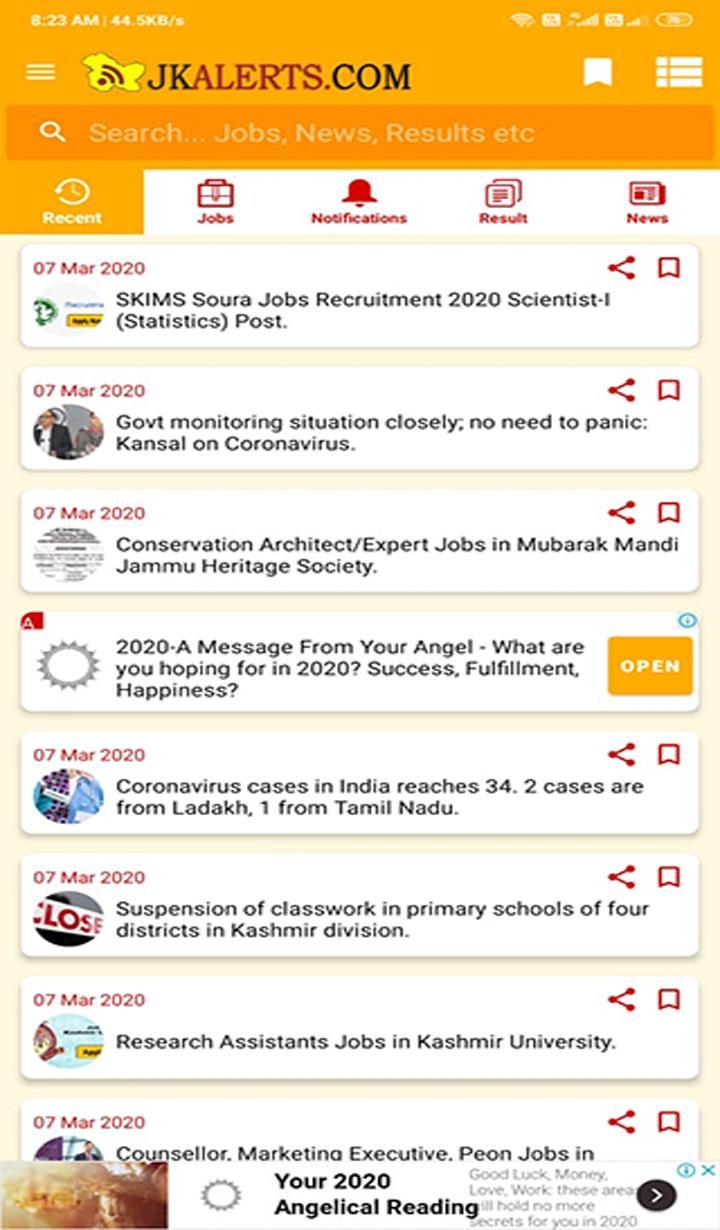Open the hamburger drawer menu
This screenshot has width=720, height=1230.
pos(40,72)
